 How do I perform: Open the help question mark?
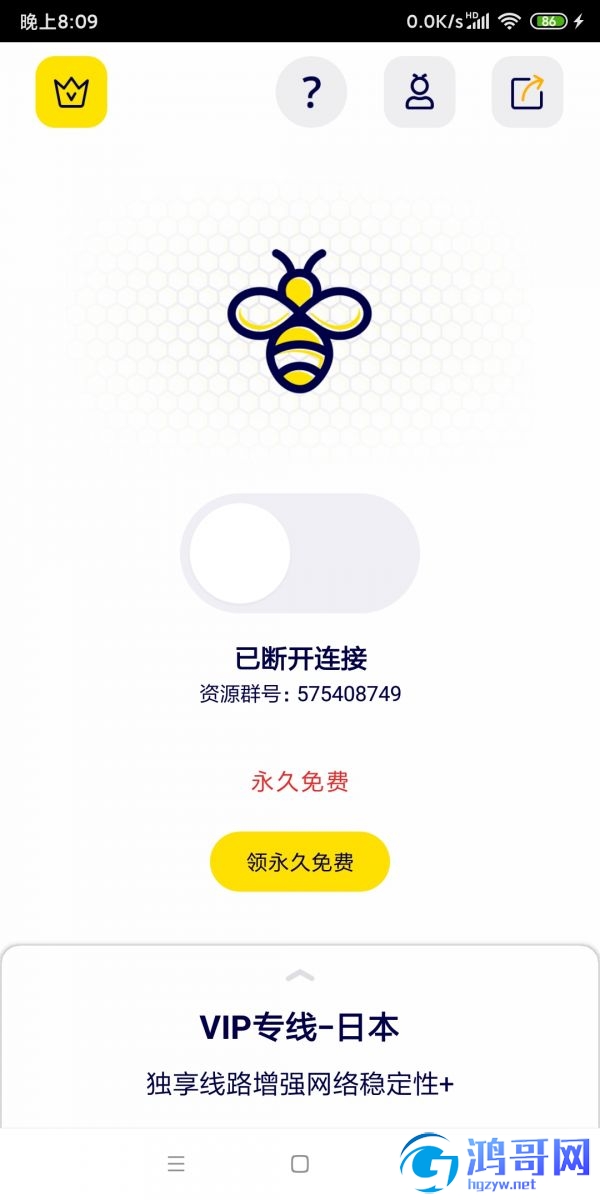(x=311, y=92)
